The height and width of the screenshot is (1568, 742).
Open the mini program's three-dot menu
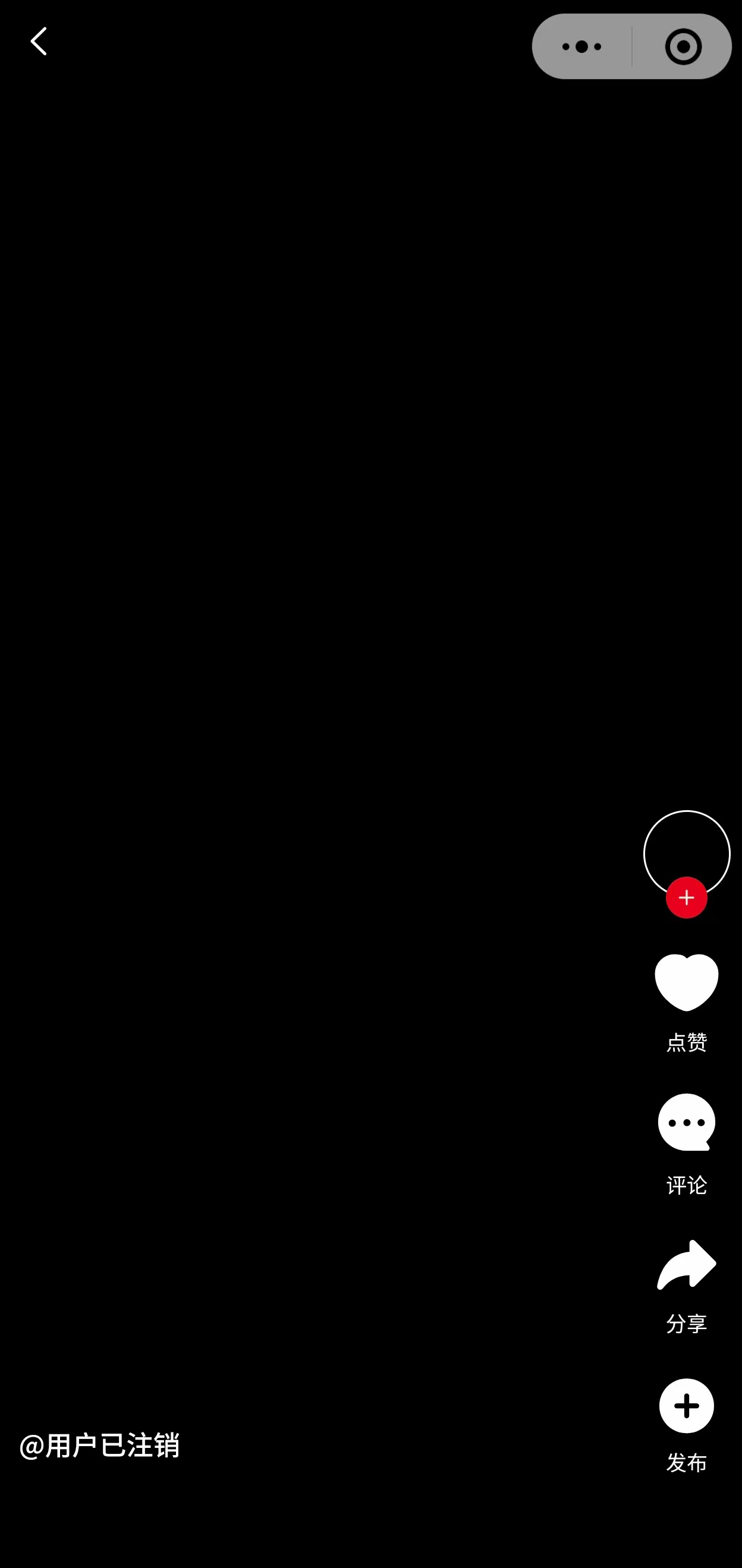tap(581, 47)
